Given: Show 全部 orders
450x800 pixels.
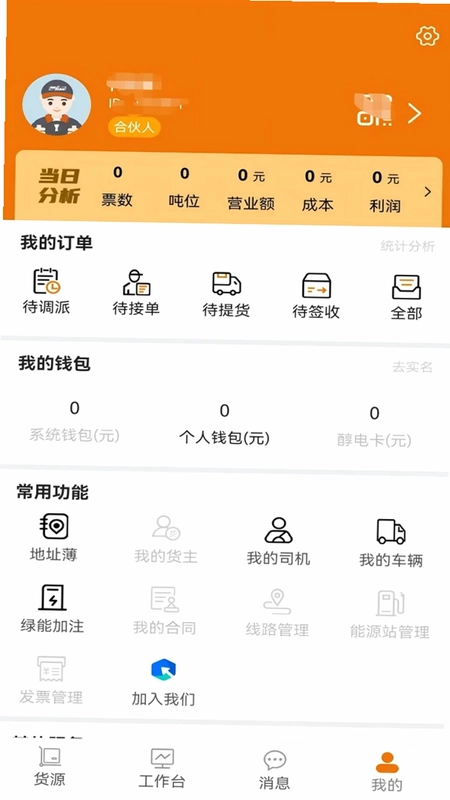Looking at the screenshot, I should [406, 297].
